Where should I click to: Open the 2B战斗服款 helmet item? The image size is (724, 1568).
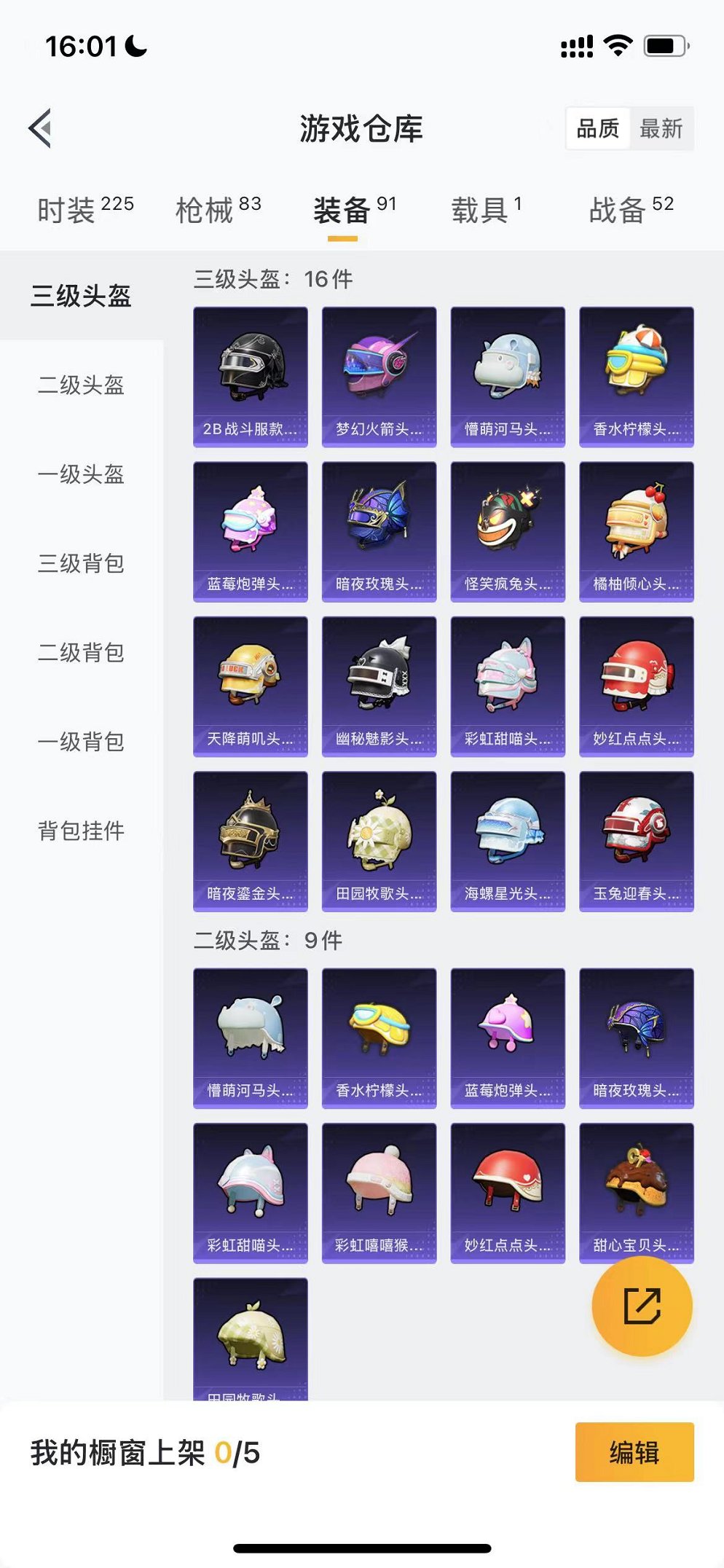pos(251,376)
